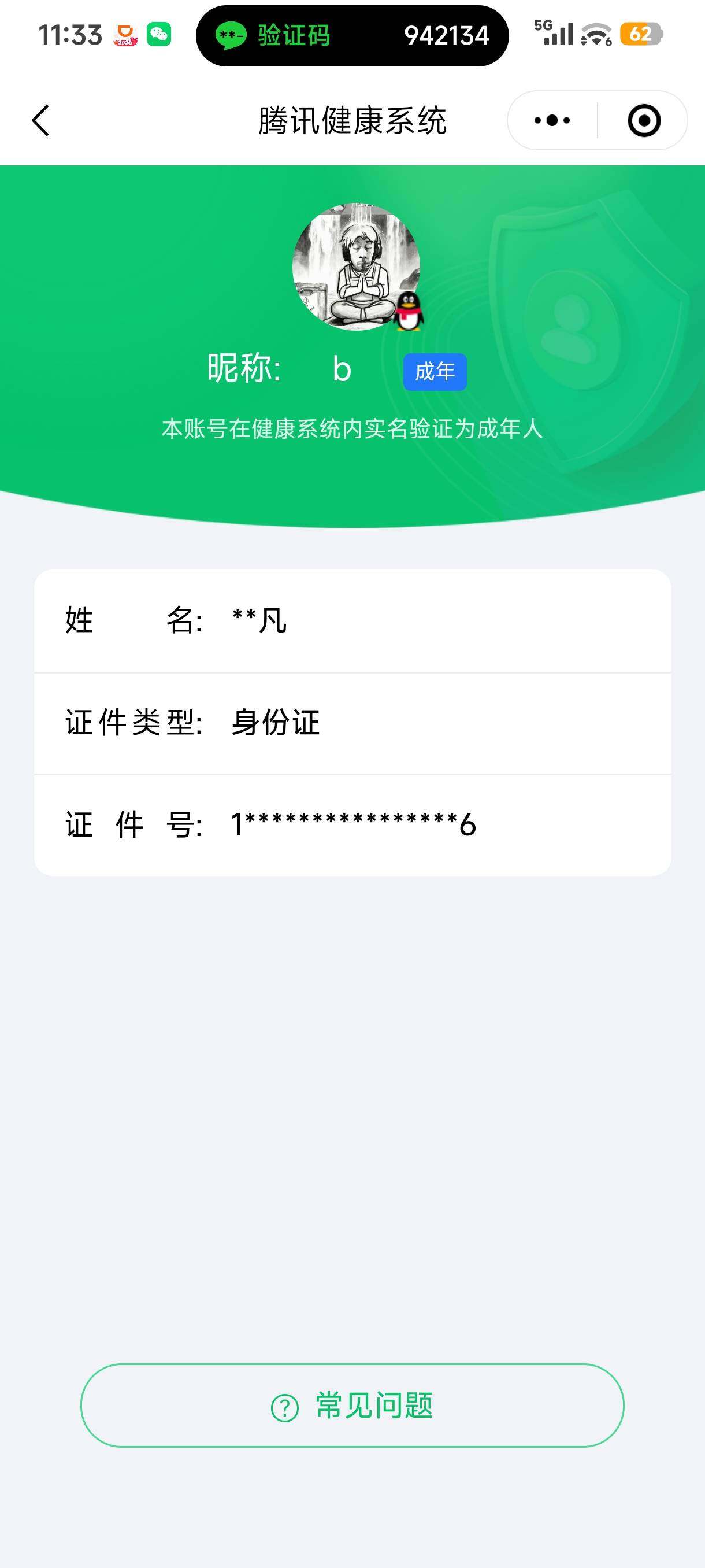
Task: Tap the capsule close circle to exit mini-program
Action: click(x=643, y=120)
